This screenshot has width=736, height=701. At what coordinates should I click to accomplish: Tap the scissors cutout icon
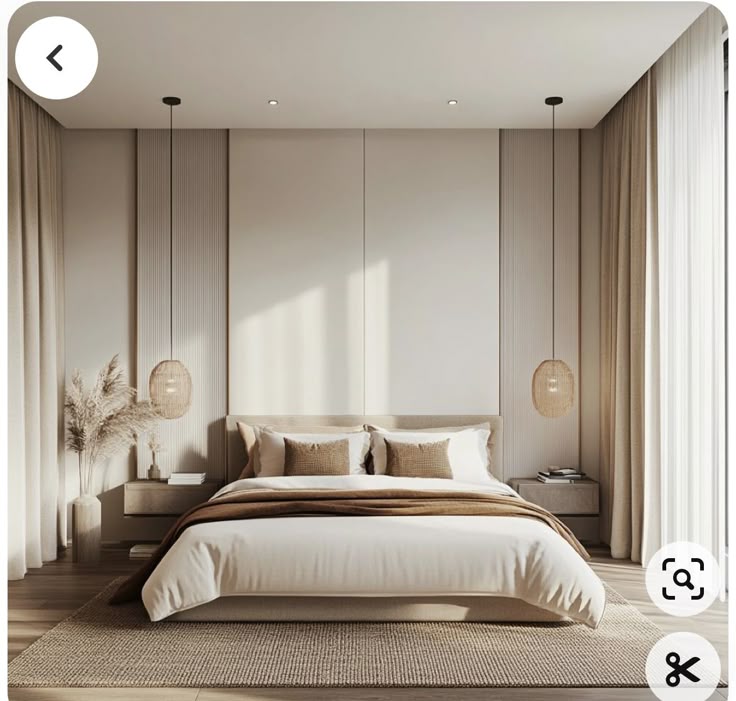(x=683, y=668)
